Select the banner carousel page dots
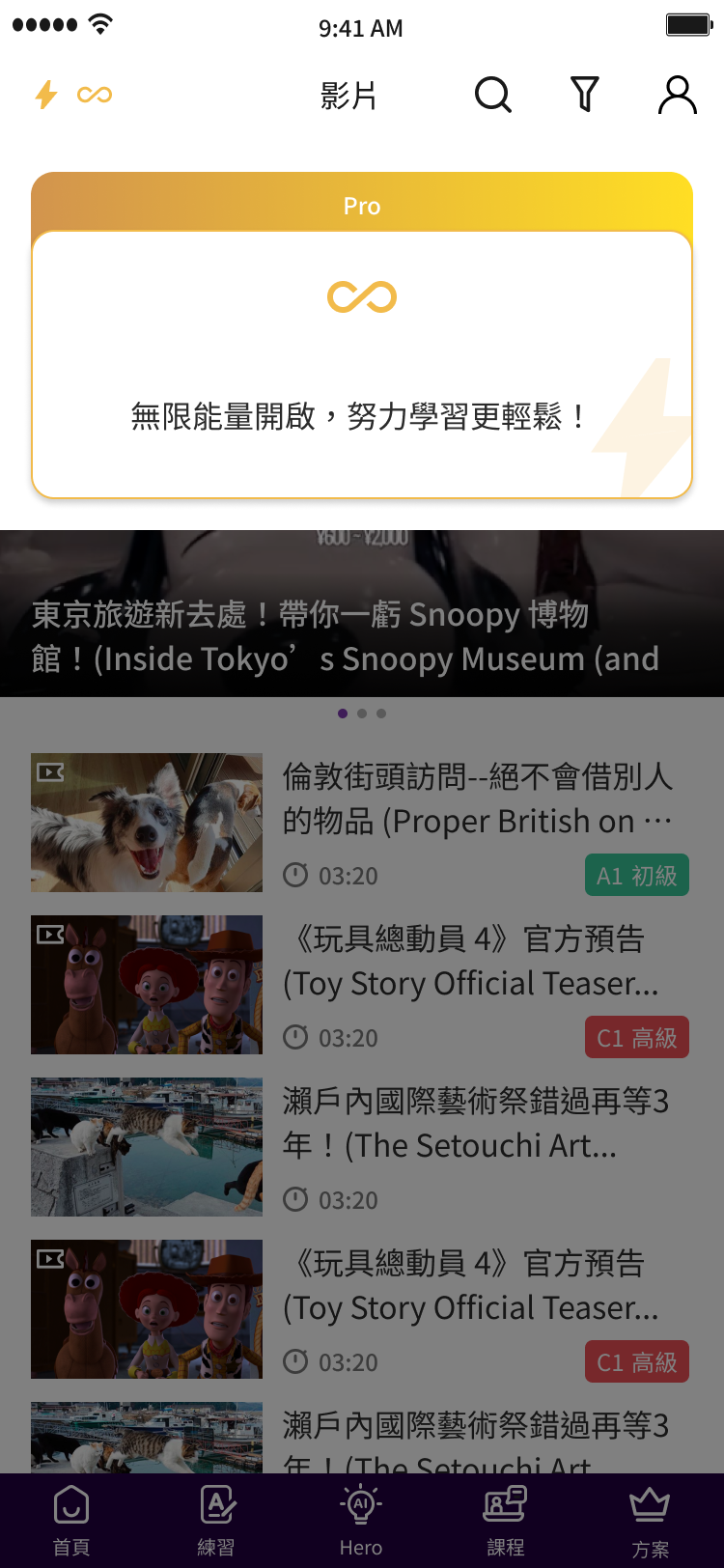 tap(362, 714)
